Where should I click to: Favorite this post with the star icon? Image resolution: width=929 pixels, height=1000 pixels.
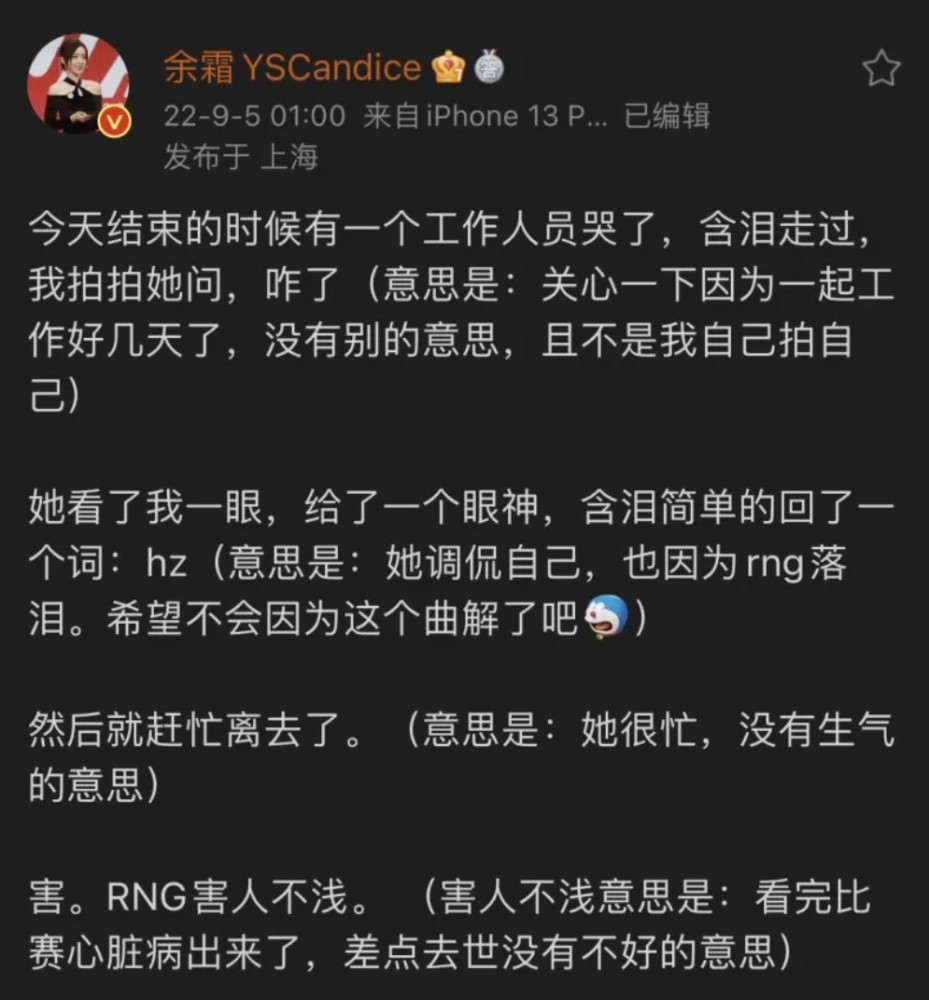point(881,70)
